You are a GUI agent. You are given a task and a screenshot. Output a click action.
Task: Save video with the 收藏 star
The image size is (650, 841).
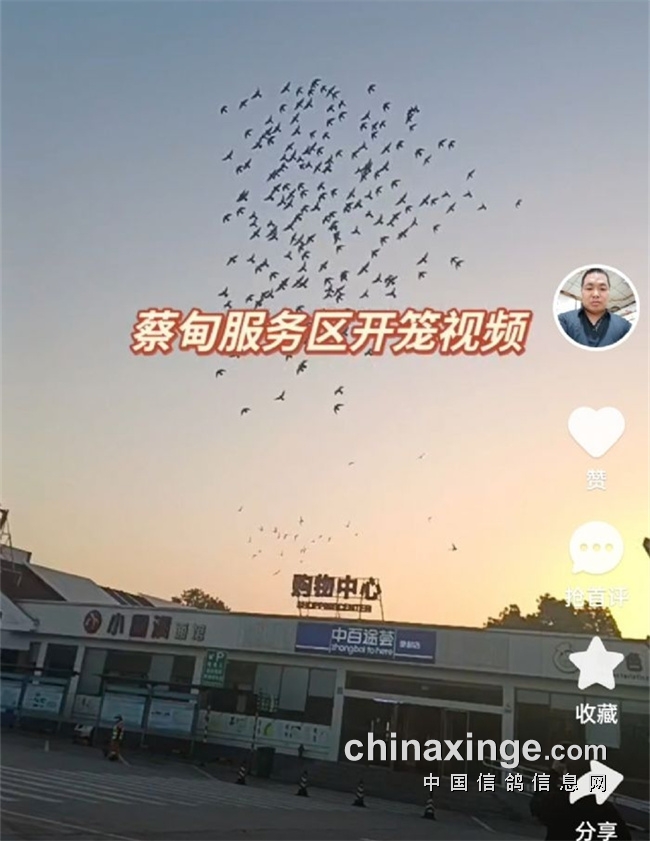click(596, 665)
